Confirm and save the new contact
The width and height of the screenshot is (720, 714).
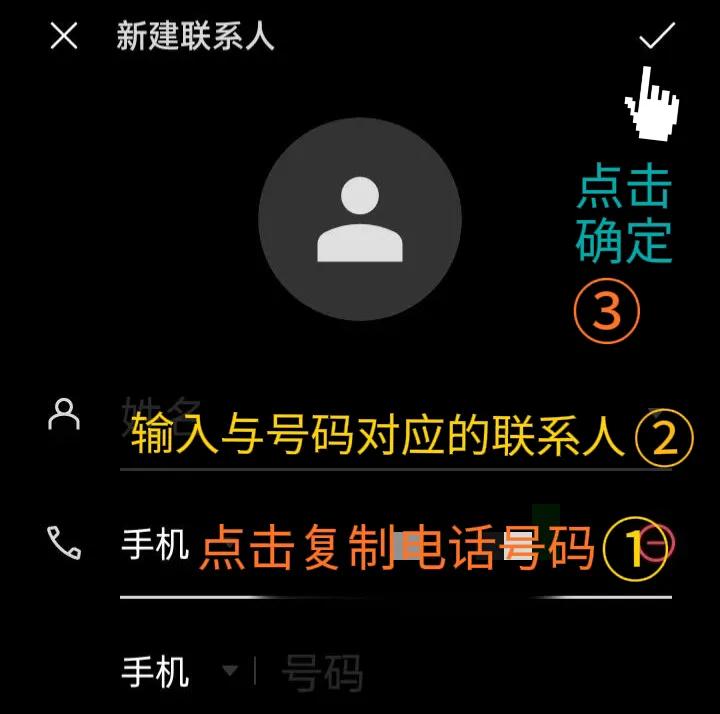pos(657,37)
